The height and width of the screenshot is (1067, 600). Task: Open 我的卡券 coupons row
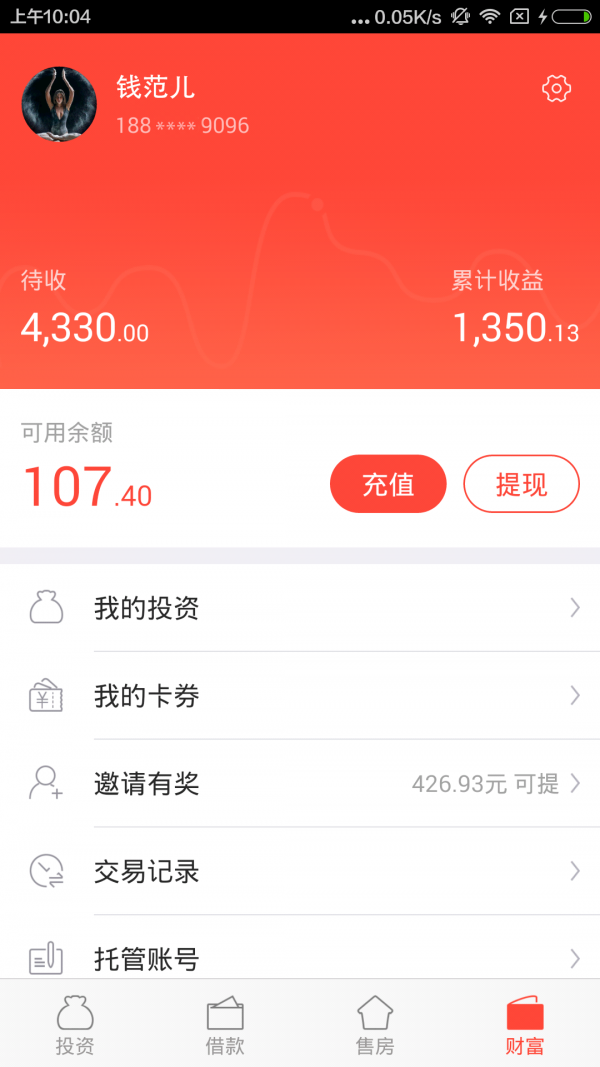pyautogui.click(x=300, y=695)
